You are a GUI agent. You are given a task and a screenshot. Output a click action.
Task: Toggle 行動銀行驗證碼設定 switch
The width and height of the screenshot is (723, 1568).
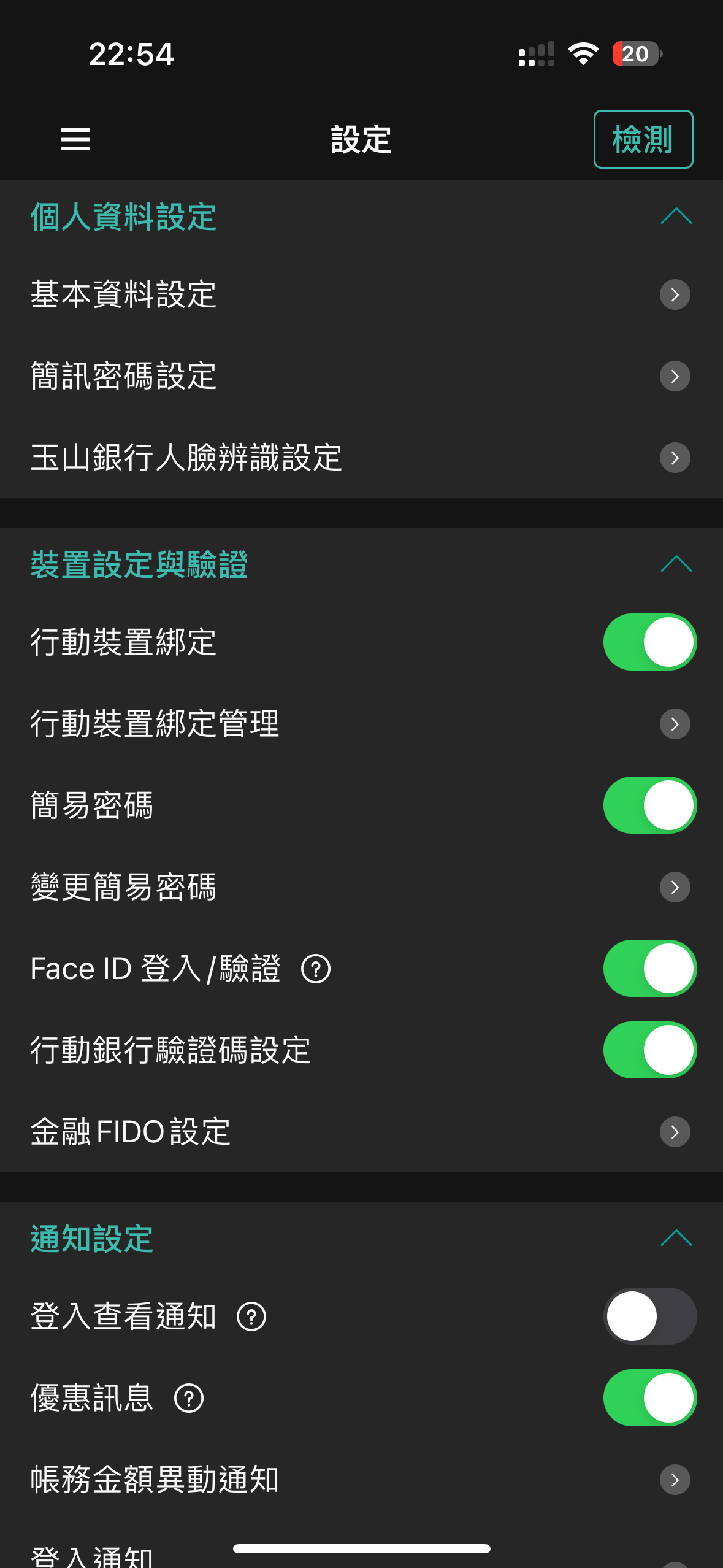(650, 1050)
